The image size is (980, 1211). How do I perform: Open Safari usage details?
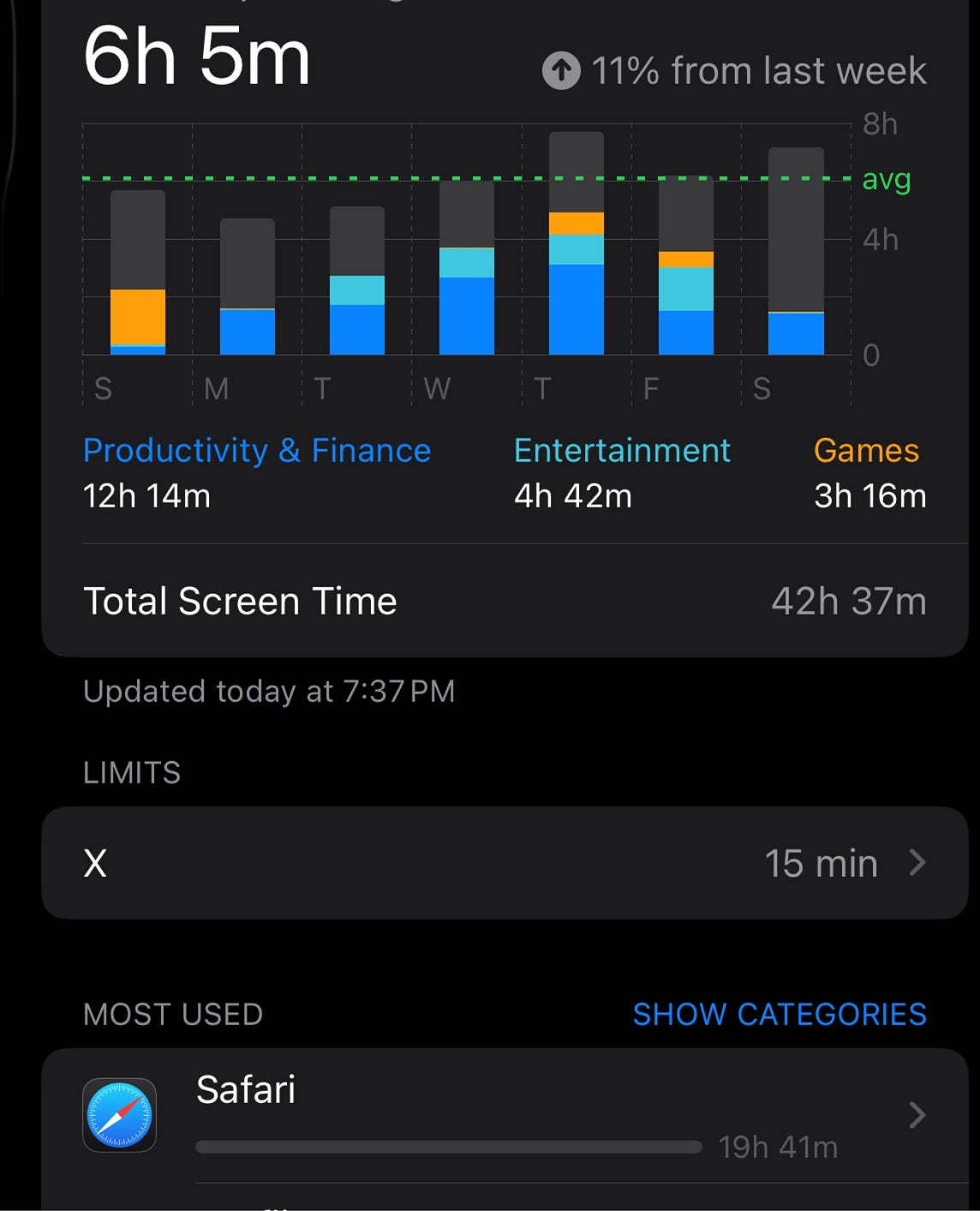click(x=504, y=1114)
